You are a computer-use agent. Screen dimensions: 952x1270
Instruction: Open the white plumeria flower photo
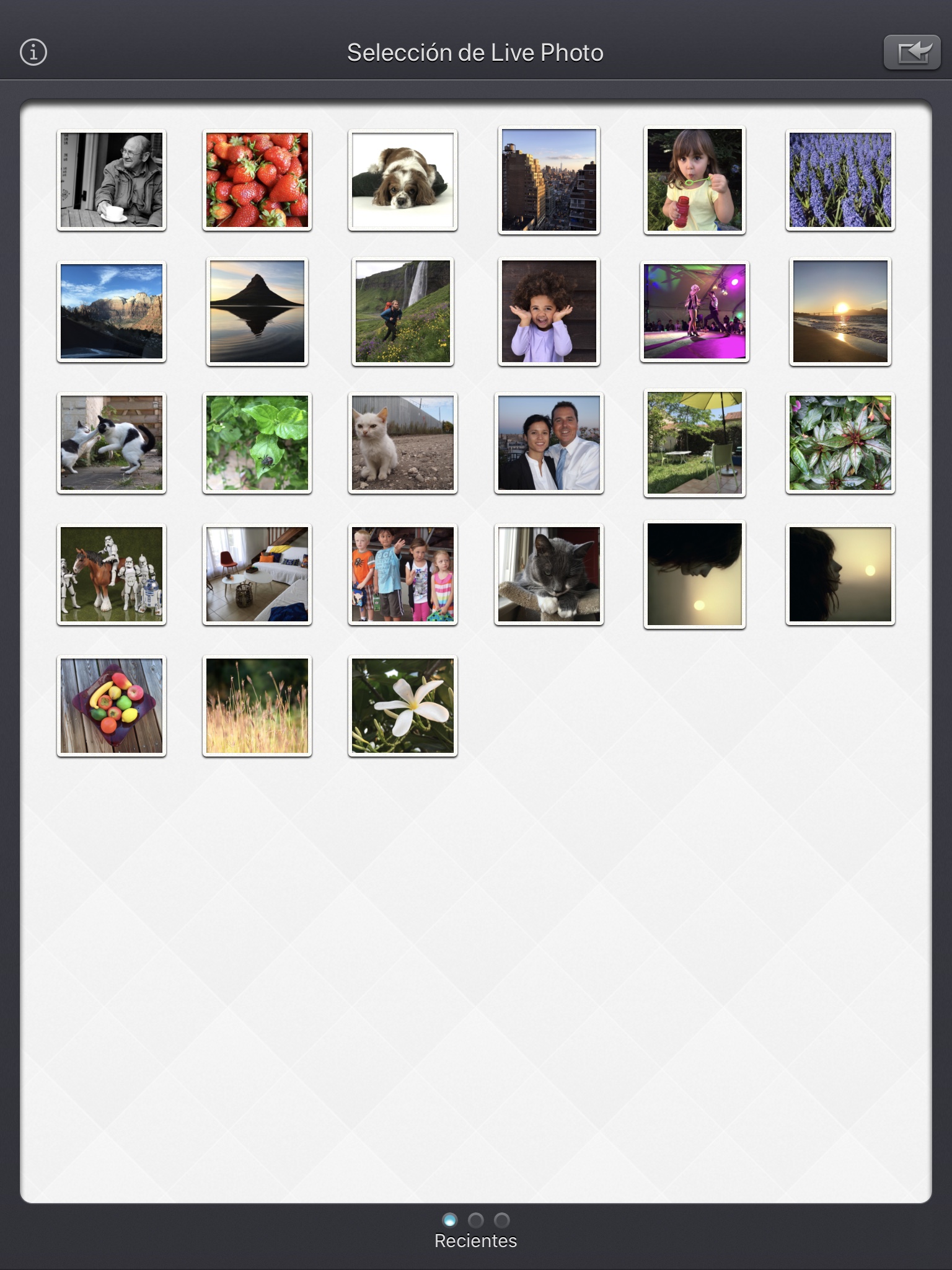pyautogui.click(x=403, y=706)
